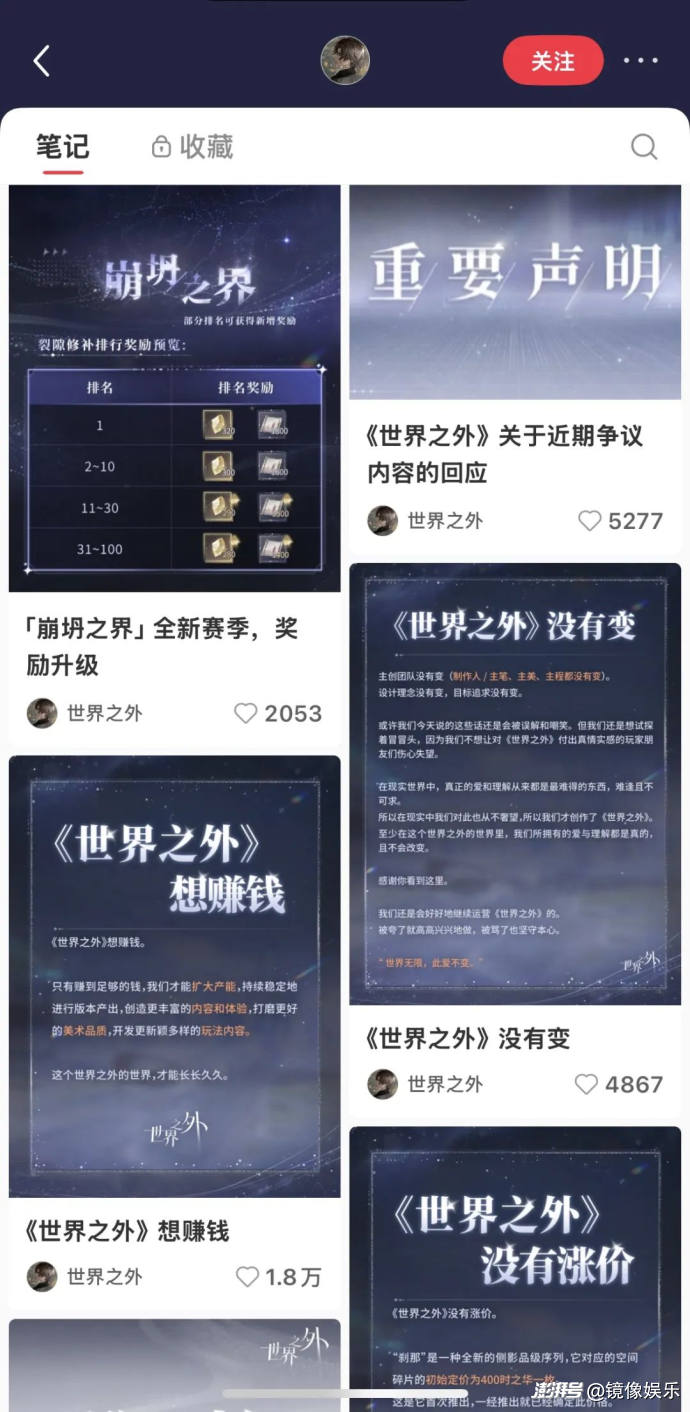Switch to the 笔记 tab
Image resolution: width=690 pixels, height=1412 pixels.
click(63, 147)
